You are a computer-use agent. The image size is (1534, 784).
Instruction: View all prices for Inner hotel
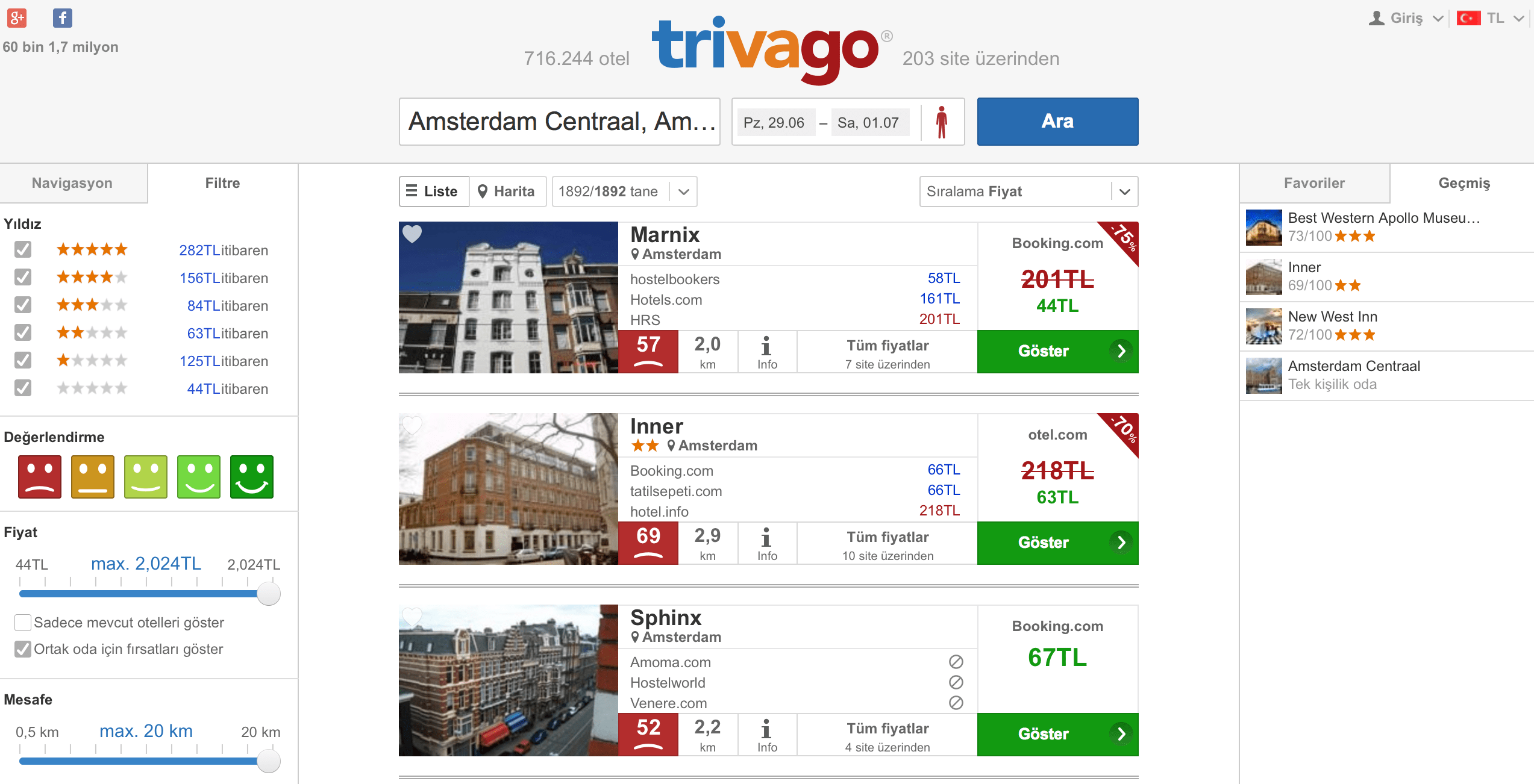(888, 543)
